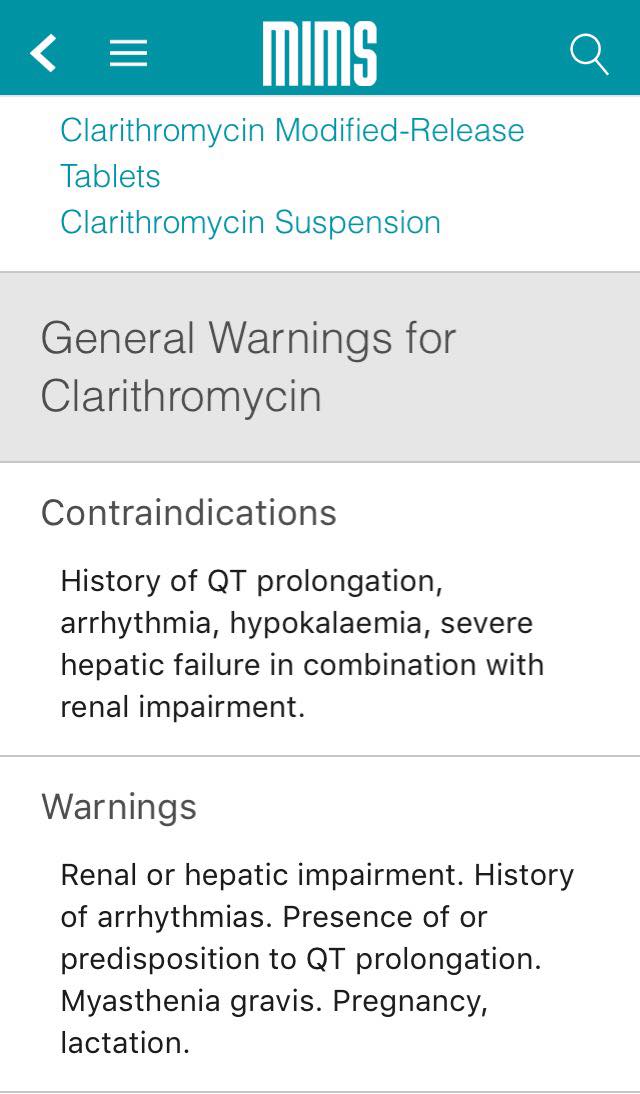Open Clarithromycin Modified-Release Tablets link
This screenshot has height=1094, width=640.
(292, 153)
